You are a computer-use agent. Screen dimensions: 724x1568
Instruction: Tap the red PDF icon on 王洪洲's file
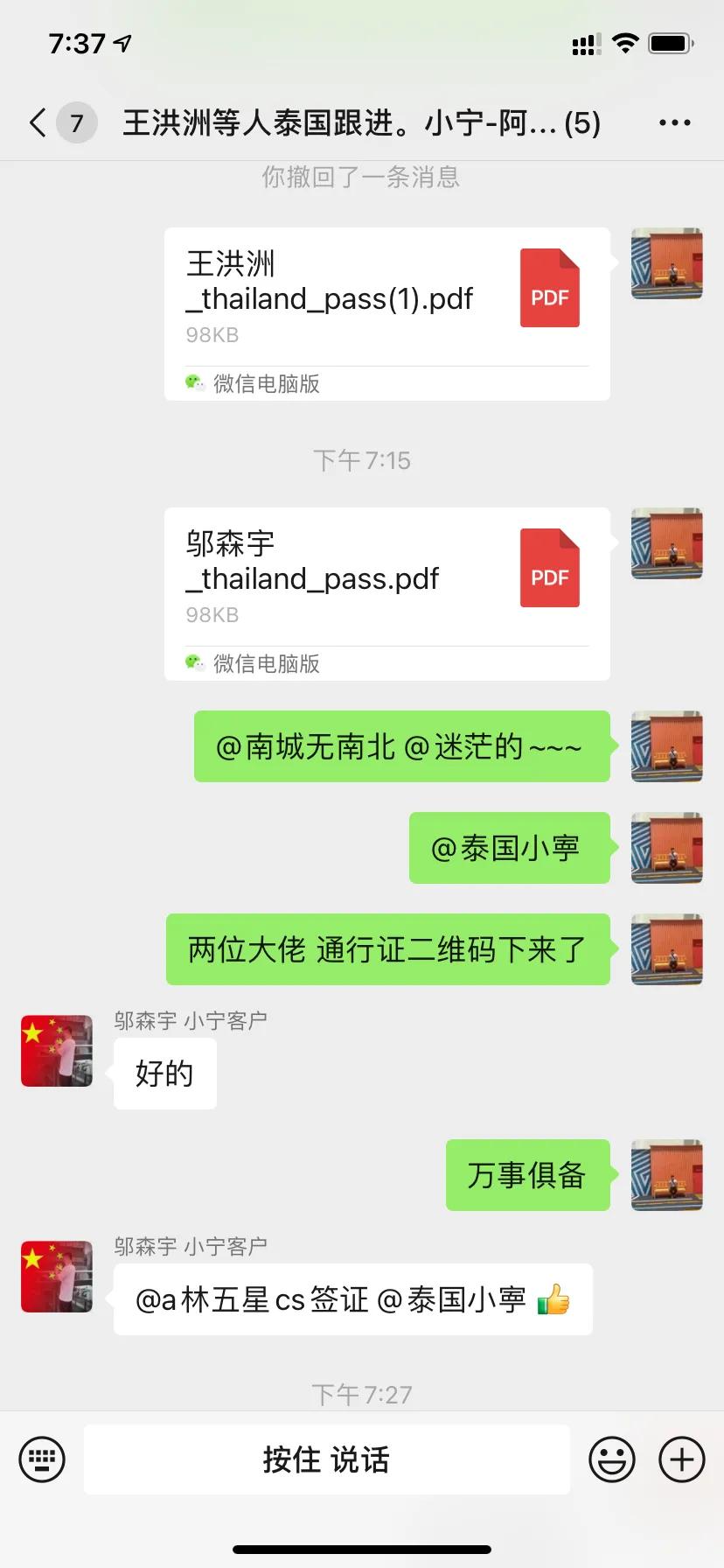(x=549, y=289)
